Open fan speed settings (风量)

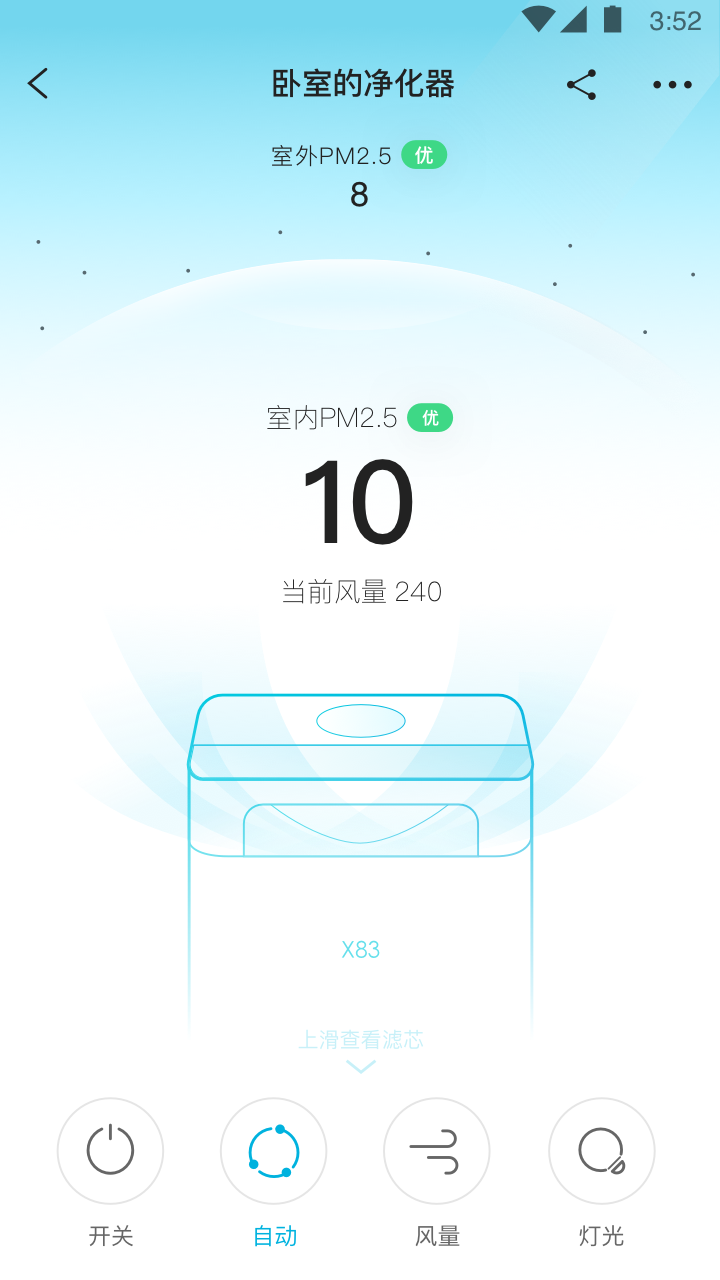point(436,1151)
